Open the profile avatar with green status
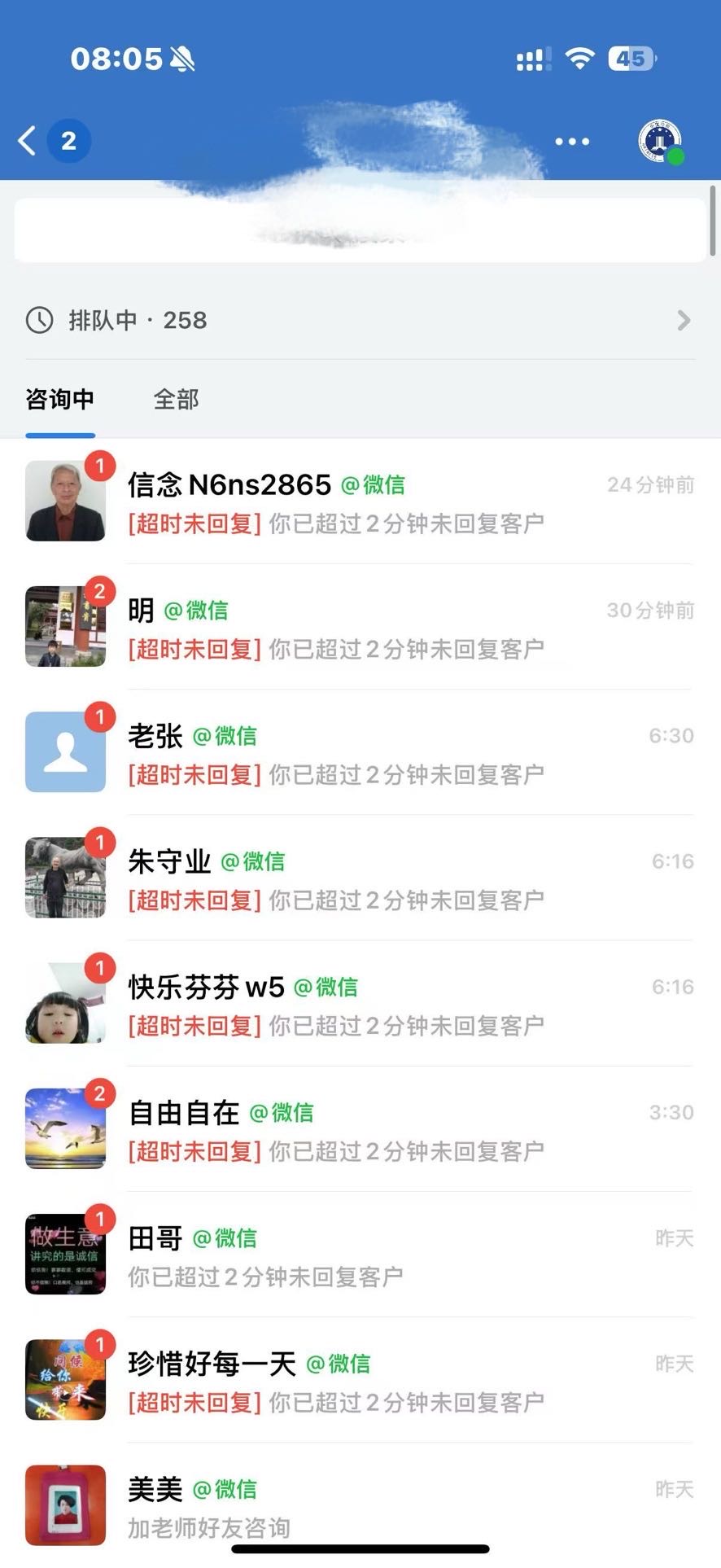The width and height of the screenshot is (721, 1568). coord(660,141)
